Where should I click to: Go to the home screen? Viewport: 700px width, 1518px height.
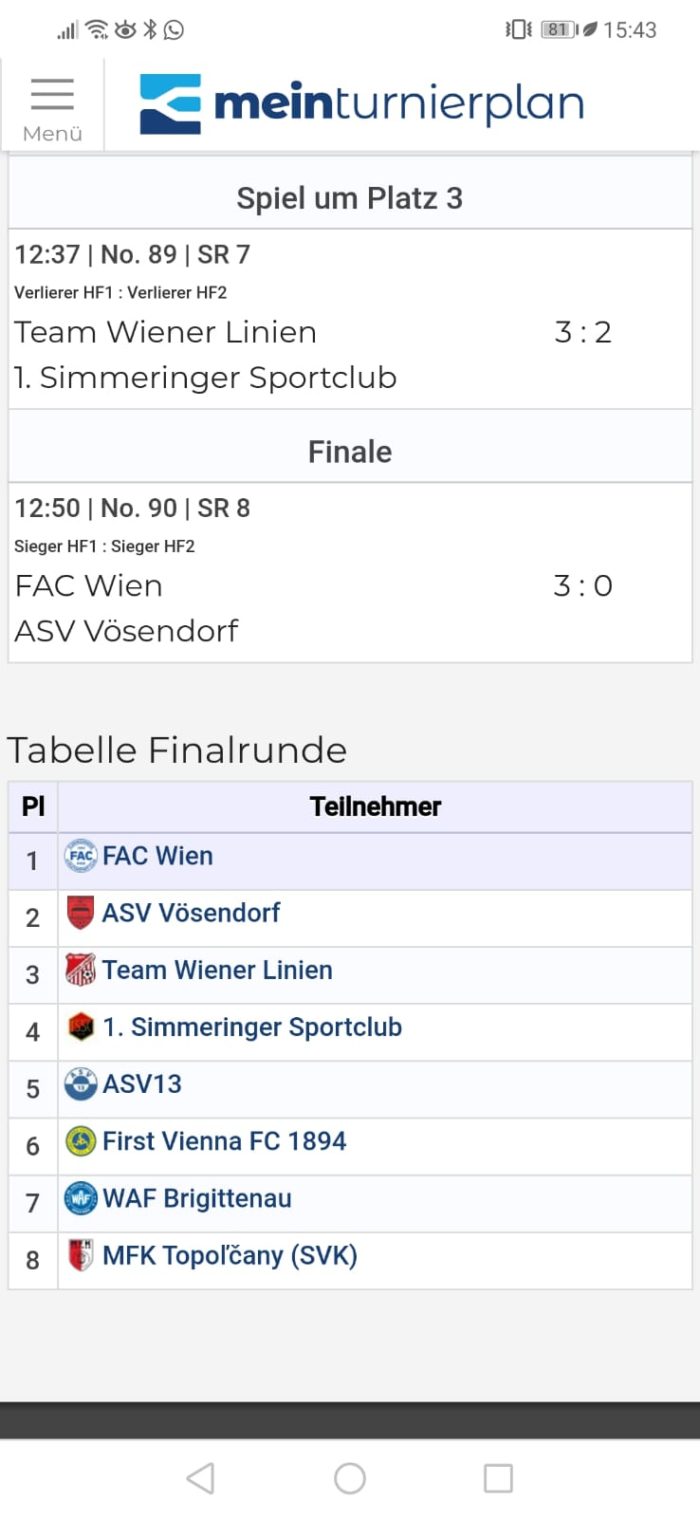pos(350,1478)
